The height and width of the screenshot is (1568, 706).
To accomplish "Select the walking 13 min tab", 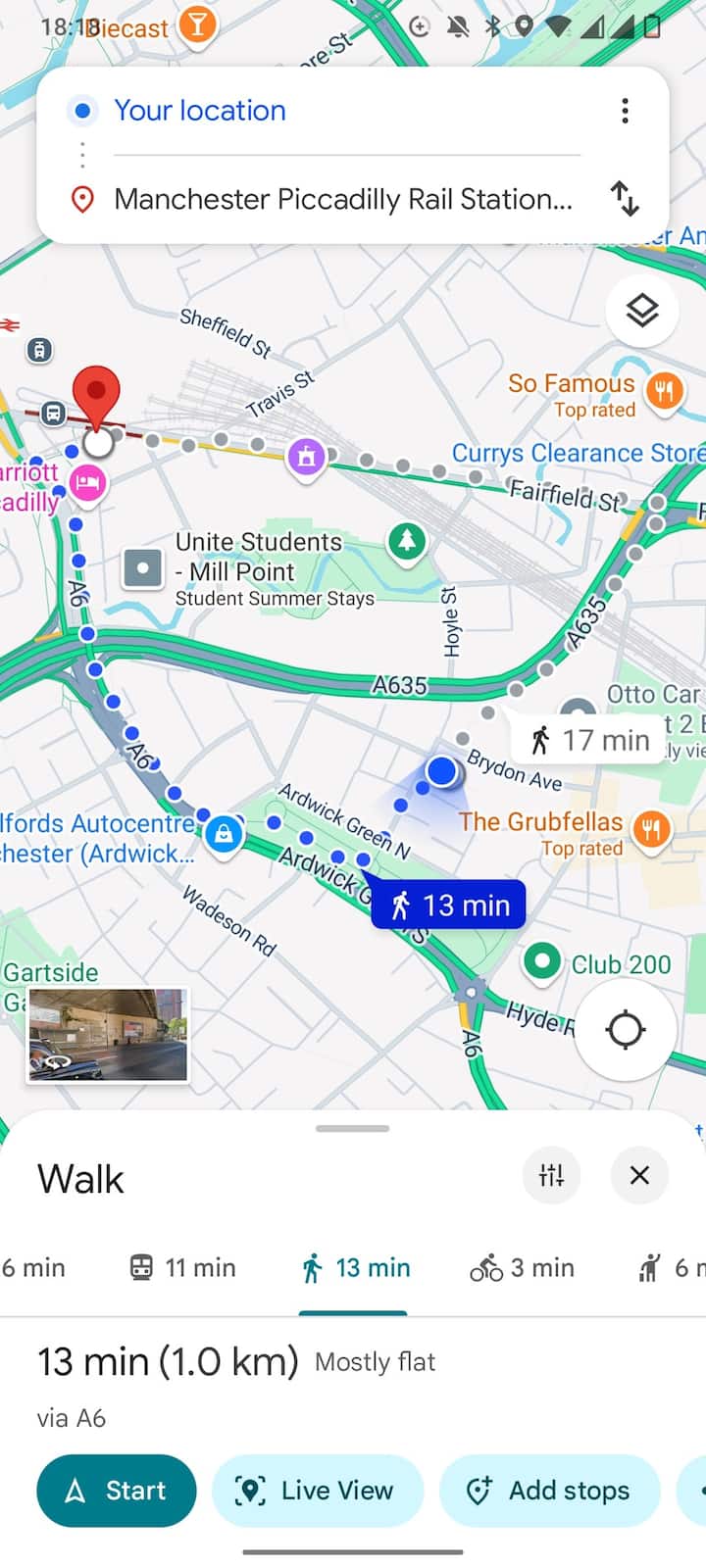I will (355, 1268).
